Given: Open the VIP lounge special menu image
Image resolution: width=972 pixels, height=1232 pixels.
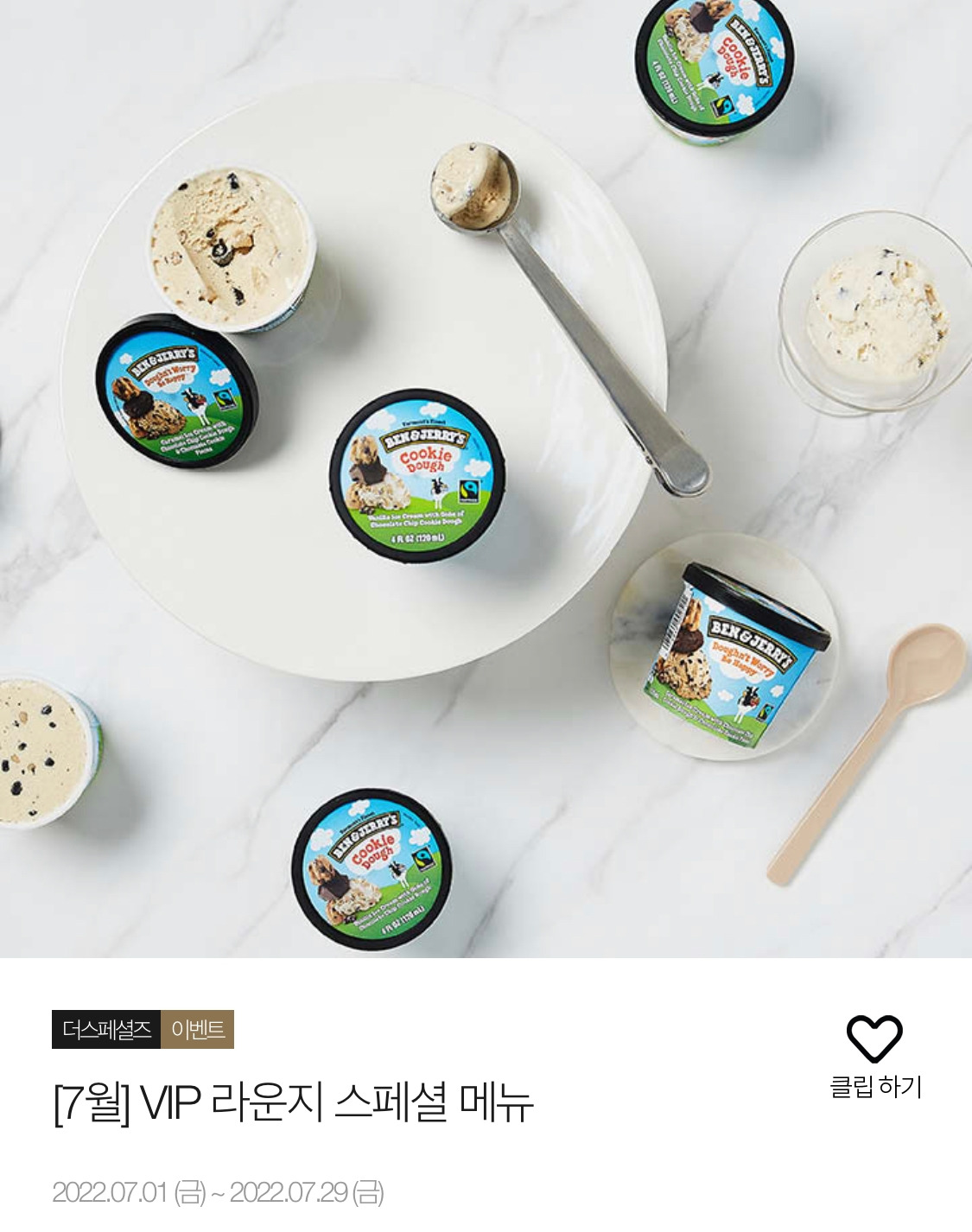Looking at the screenshot, I should (x=486, y=479).
